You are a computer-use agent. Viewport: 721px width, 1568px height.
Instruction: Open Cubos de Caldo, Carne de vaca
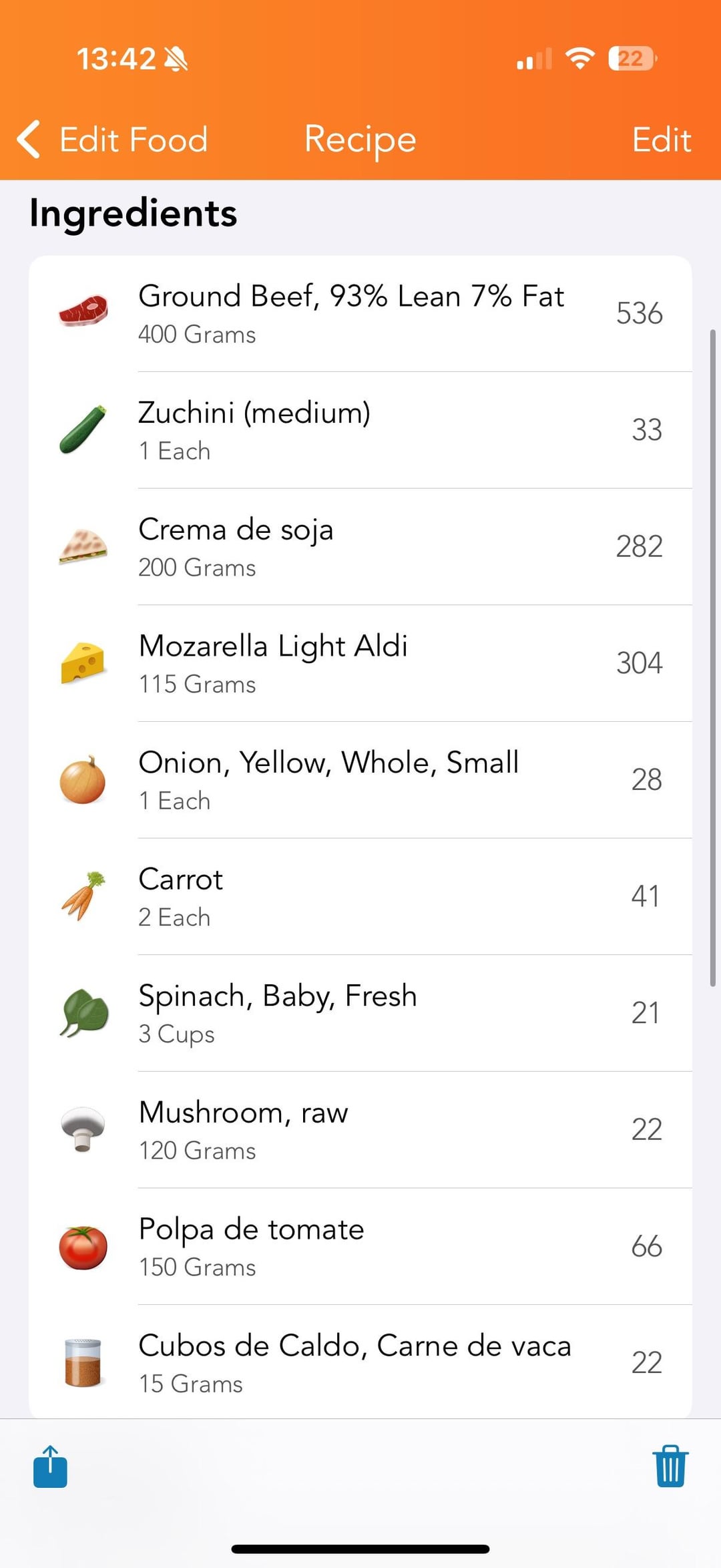(x=360, y=1362)
